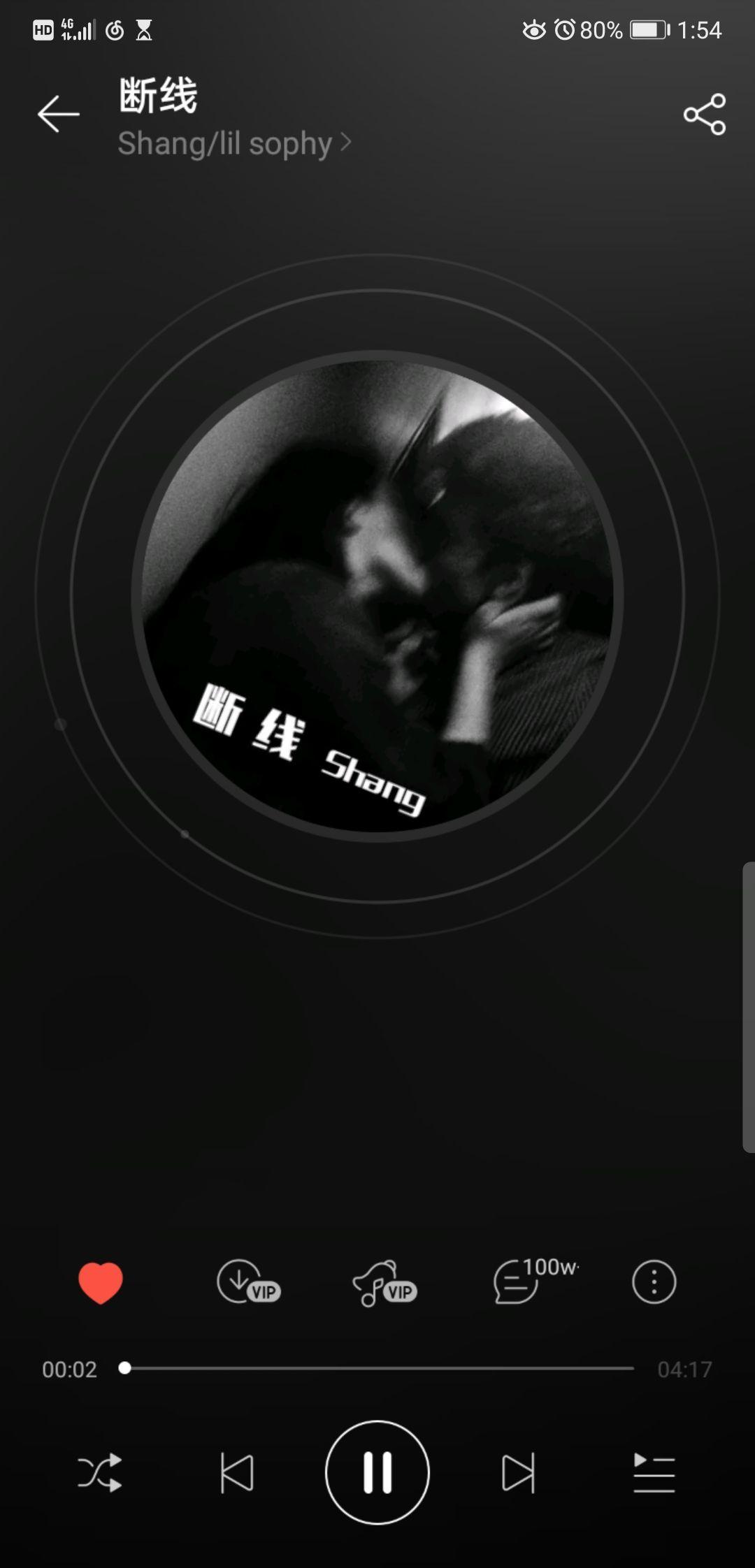Viewport: 755px width, 1568px height.
Task: Open the VIP sound effects icon
Action: click(x=383, y=1284)
